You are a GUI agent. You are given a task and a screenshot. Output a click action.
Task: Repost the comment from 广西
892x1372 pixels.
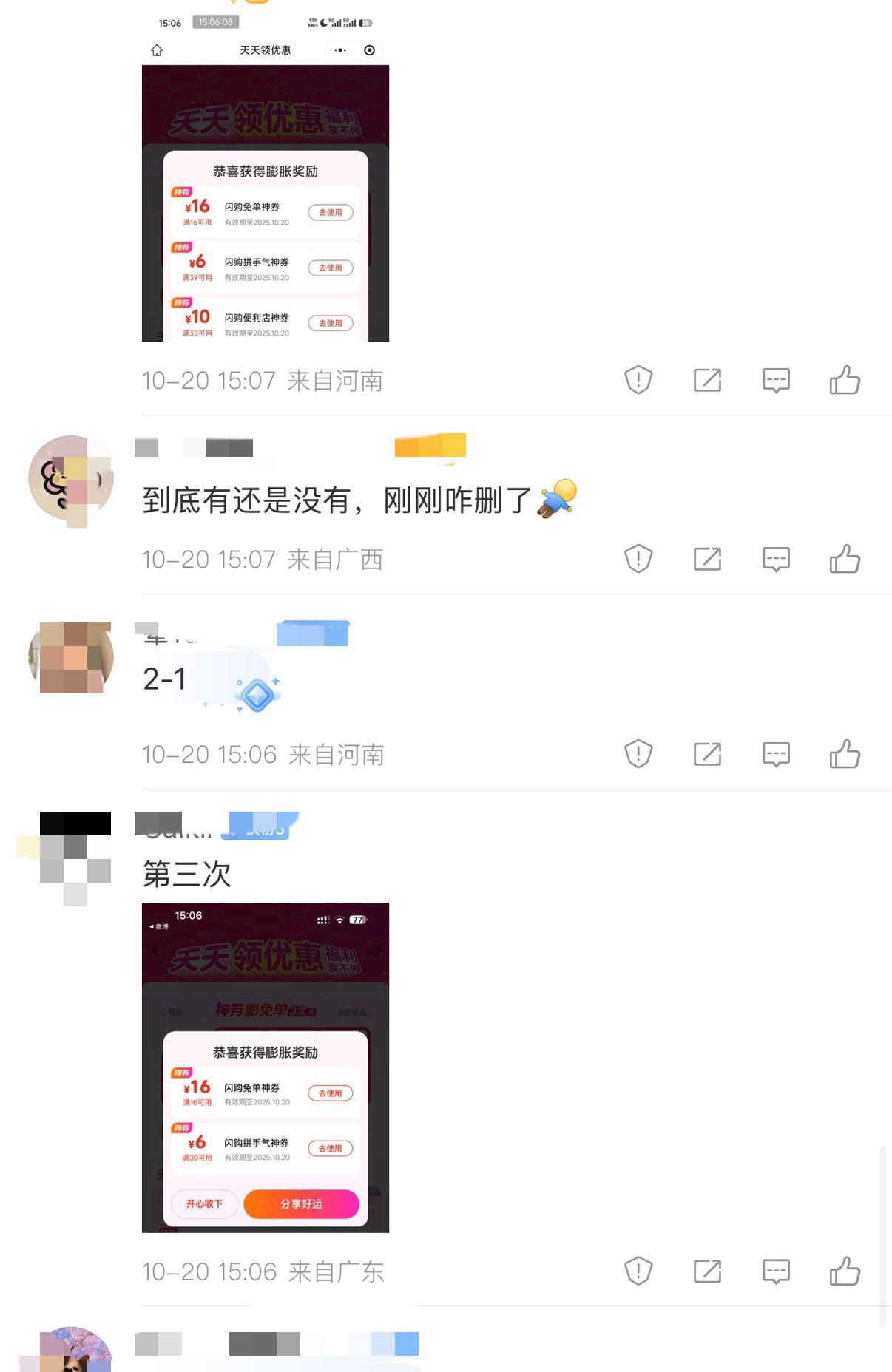click(707, 560)
